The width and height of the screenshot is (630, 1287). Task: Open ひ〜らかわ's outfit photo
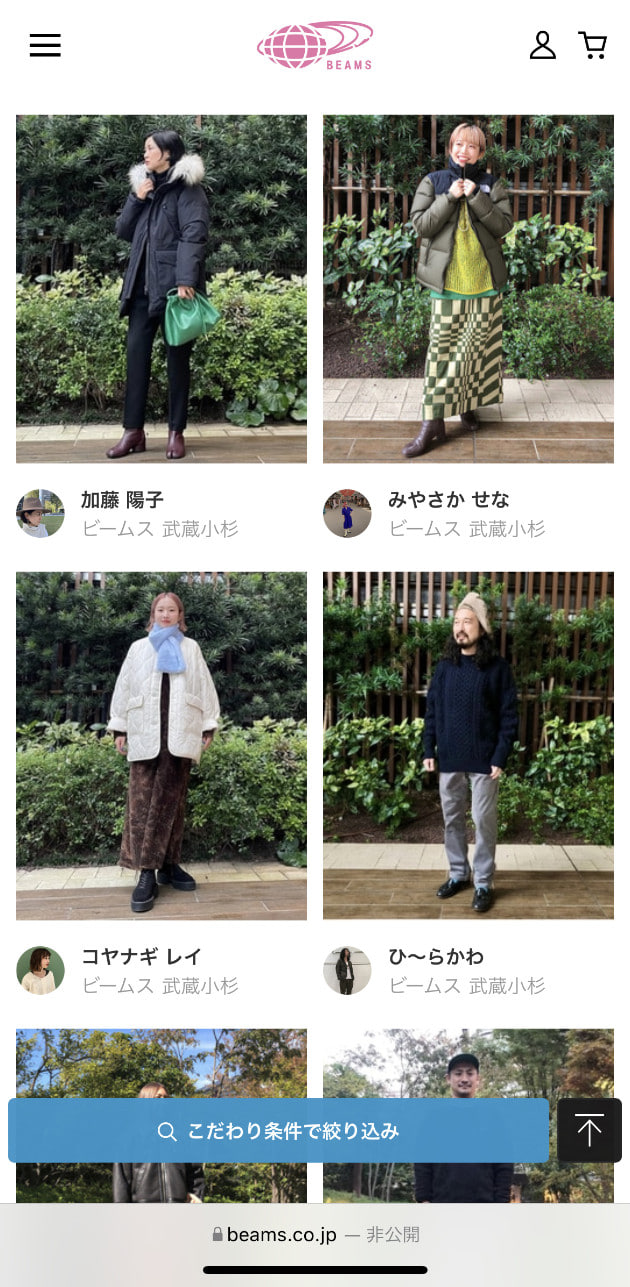468,745
